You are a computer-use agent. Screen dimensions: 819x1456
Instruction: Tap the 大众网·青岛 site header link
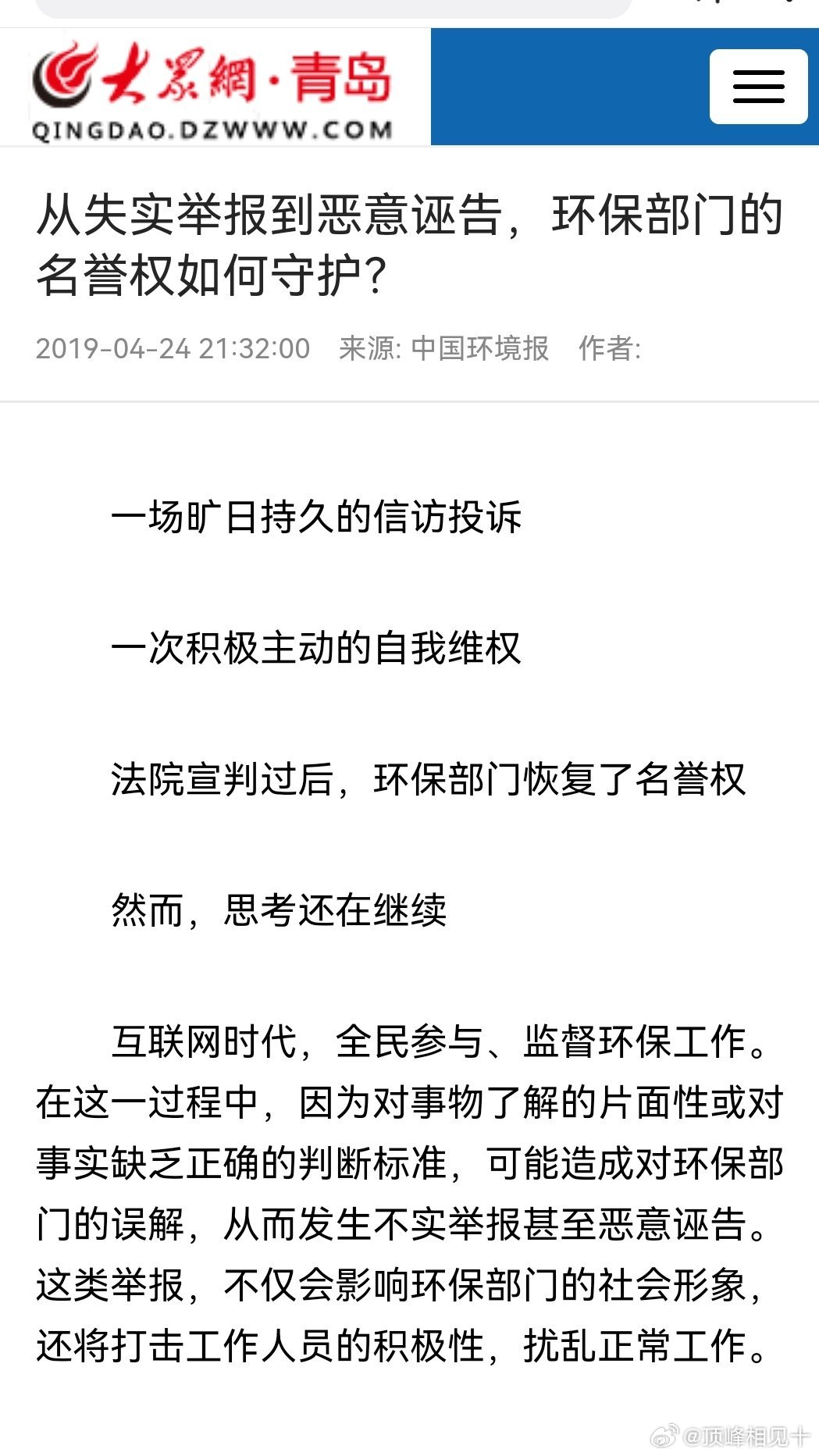212,88
